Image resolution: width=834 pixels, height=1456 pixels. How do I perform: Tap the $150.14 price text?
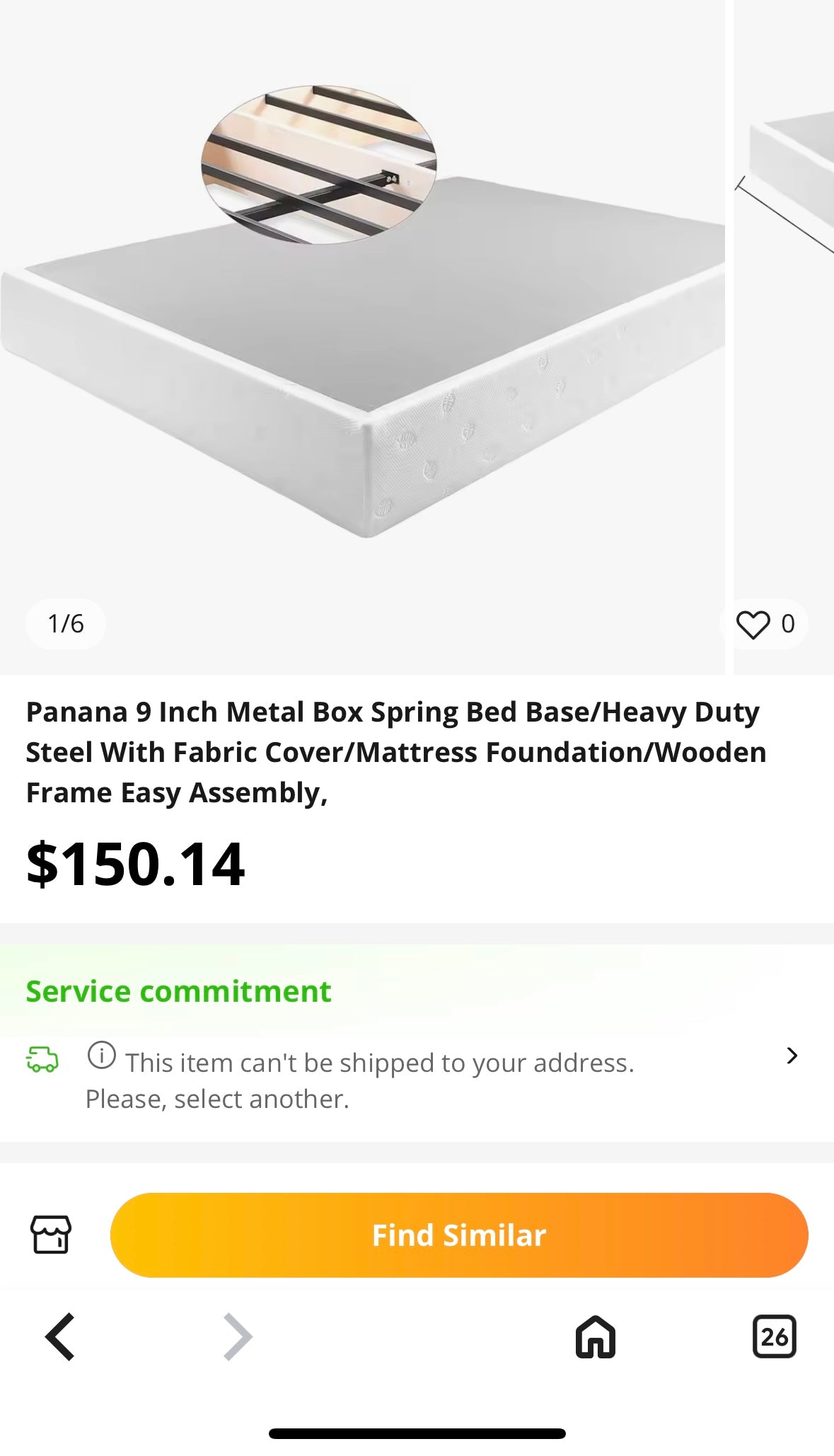pyautogui.click(x=134, y=865)
